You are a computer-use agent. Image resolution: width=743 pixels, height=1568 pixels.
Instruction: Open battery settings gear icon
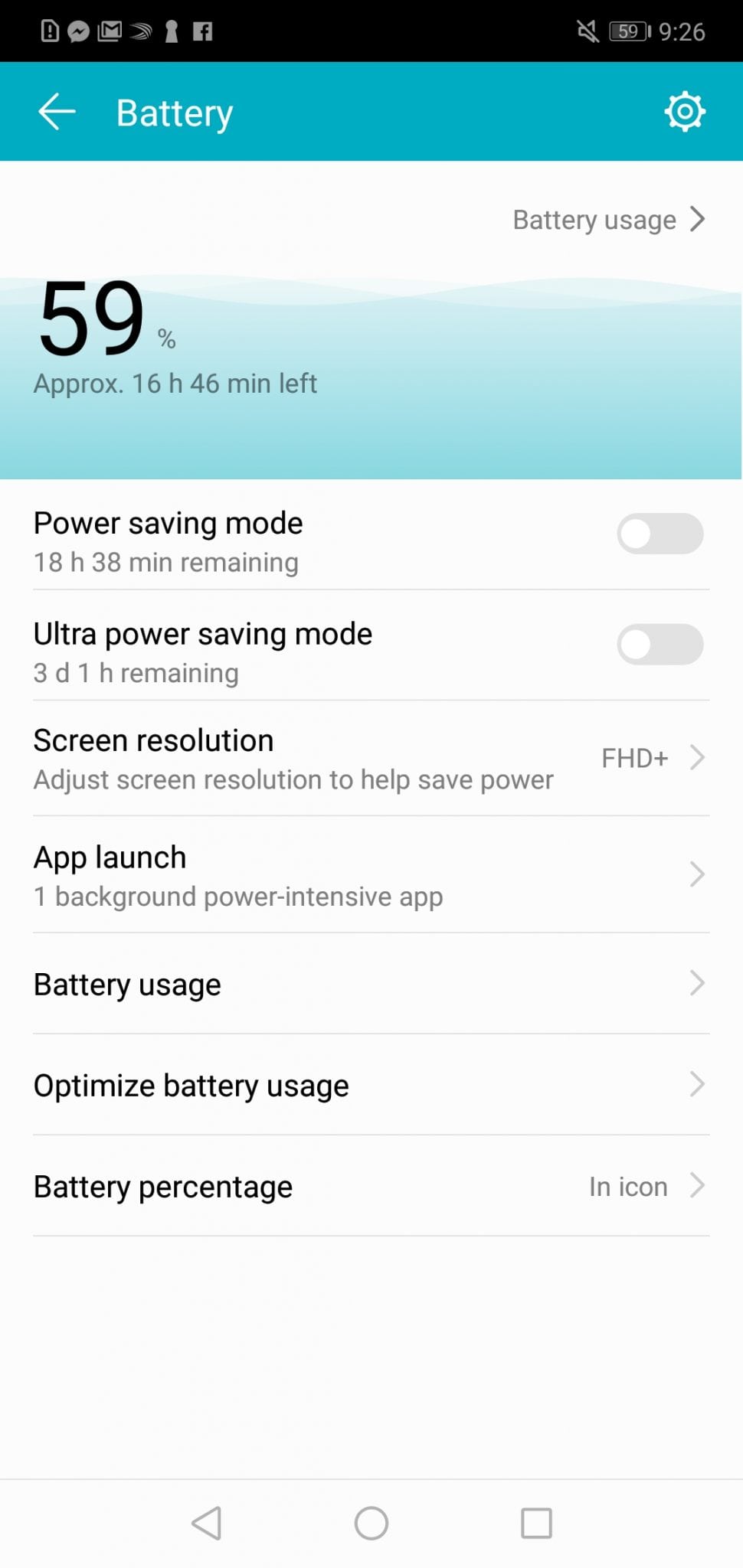[x=684, y=112]
